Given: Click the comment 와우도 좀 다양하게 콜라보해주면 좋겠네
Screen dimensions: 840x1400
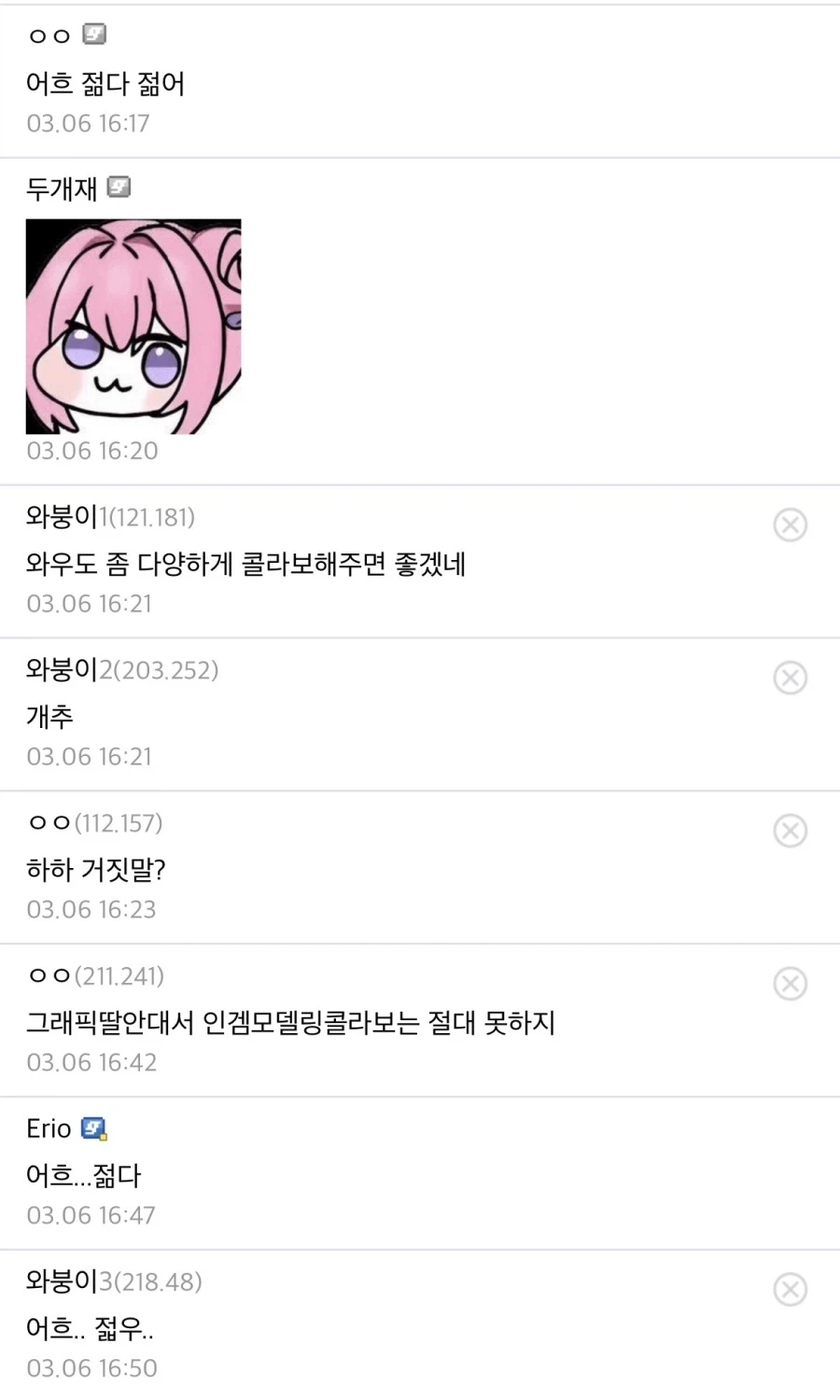Looking at the screenshot, I should click(245, 566).
